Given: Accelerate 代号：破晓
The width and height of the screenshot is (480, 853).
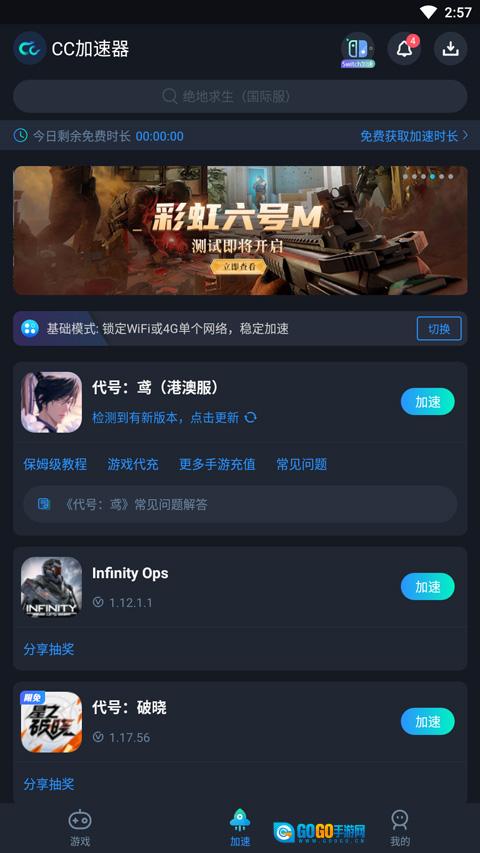Looking at the screenshot, I should tap(428, 721).
